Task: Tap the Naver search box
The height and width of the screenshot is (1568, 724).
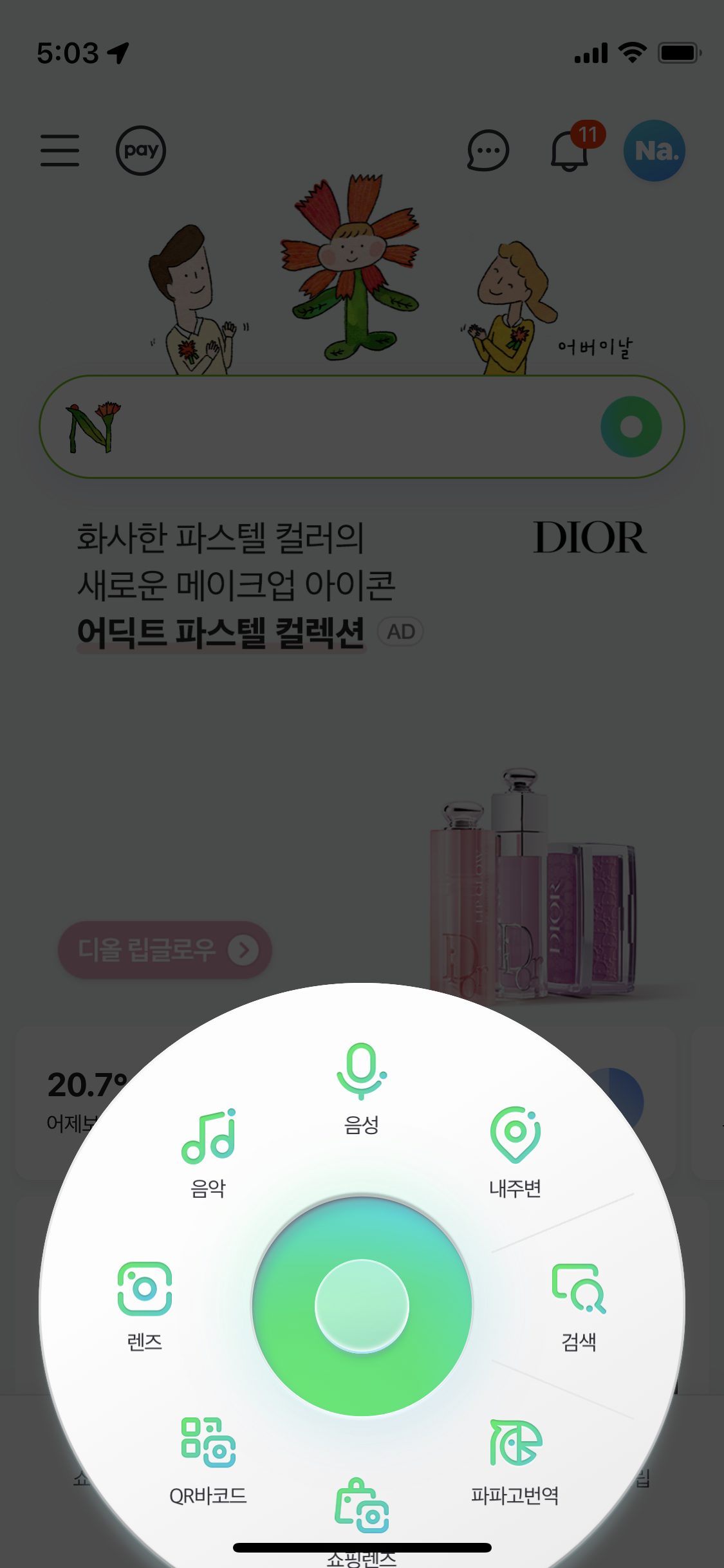Action: click(348, 427)
